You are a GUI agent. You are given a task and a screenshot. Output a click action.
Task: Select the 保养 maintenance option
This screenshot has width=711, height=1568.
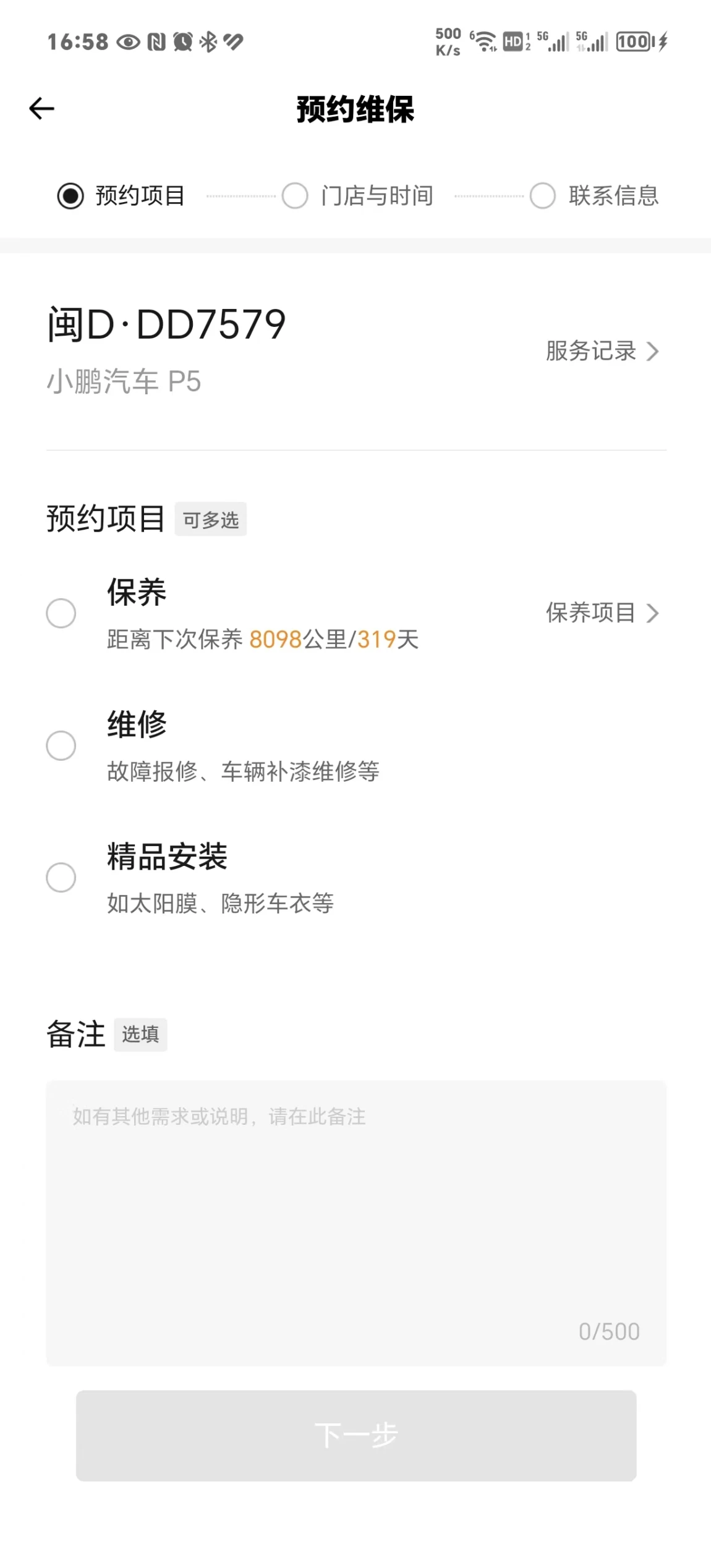click(61, 613)
